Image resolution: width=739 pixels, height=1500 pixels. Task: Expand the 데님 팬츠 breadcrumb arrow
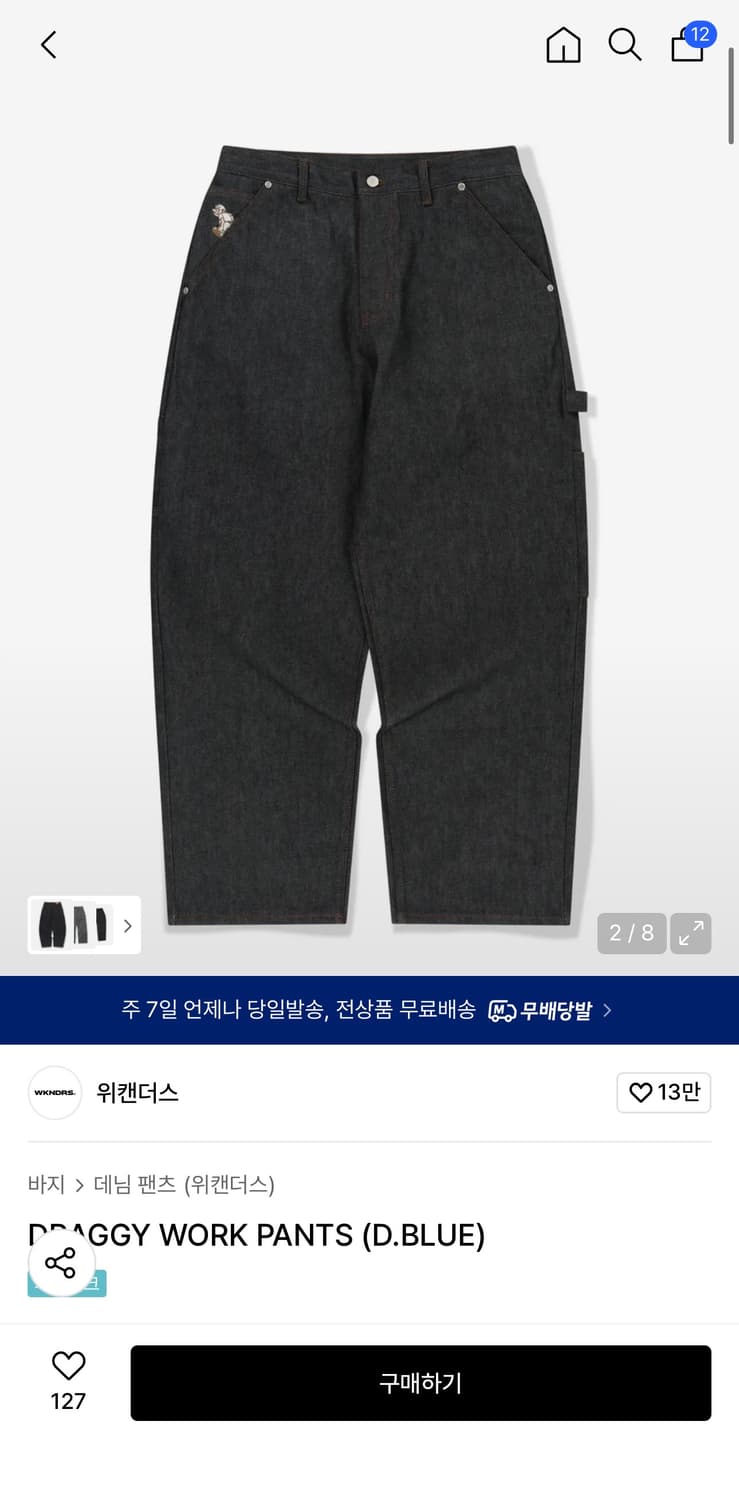[x=79, y=1184]
